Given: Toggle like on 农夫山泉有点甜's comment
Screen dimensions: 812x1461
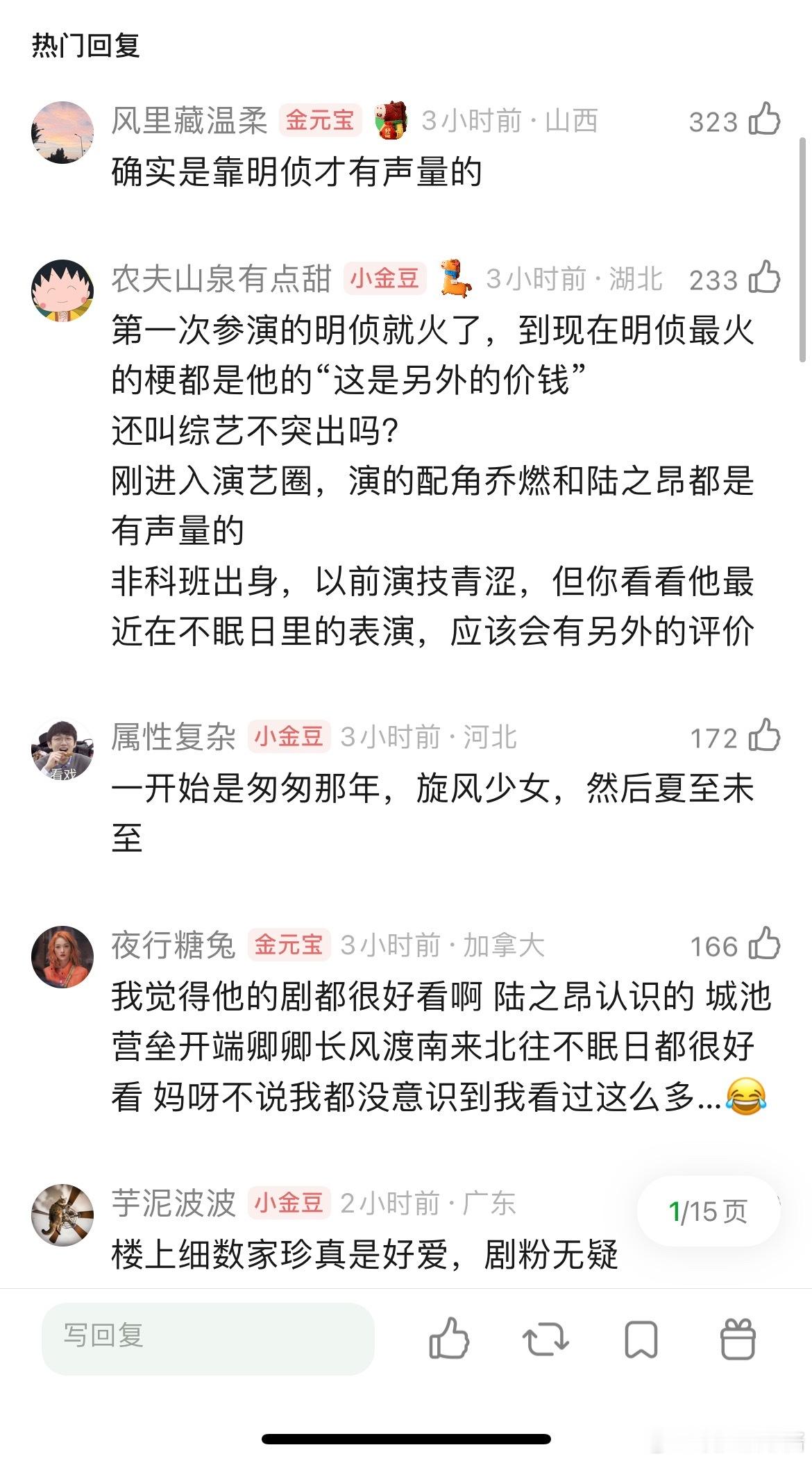Looking at the screenshot, I should [x=763, y=277].
